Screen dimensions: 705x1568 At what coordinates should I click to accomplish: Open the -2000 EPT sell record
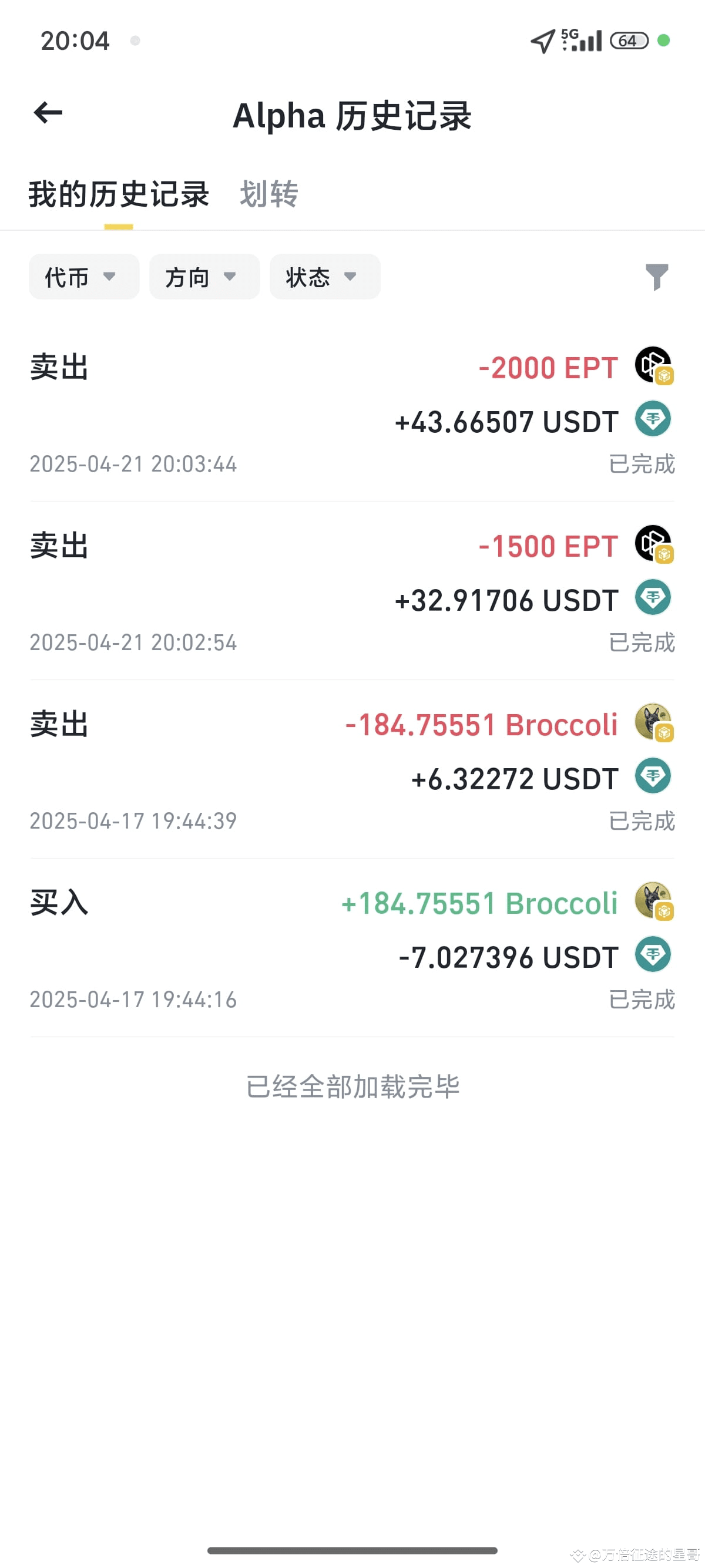(352, 414)
